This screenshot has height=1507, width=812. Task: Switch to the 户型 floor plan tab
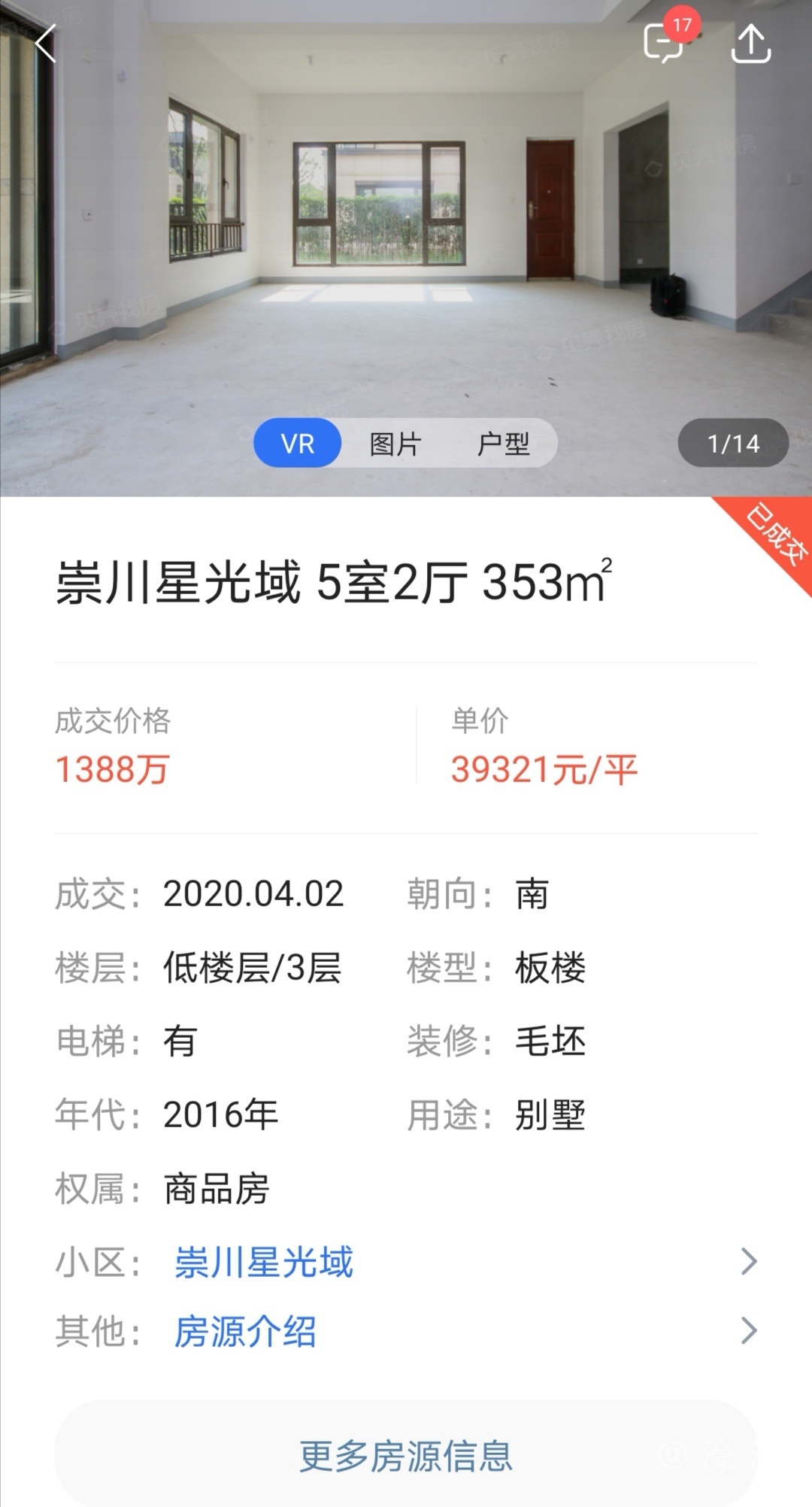tap(503, 444)
